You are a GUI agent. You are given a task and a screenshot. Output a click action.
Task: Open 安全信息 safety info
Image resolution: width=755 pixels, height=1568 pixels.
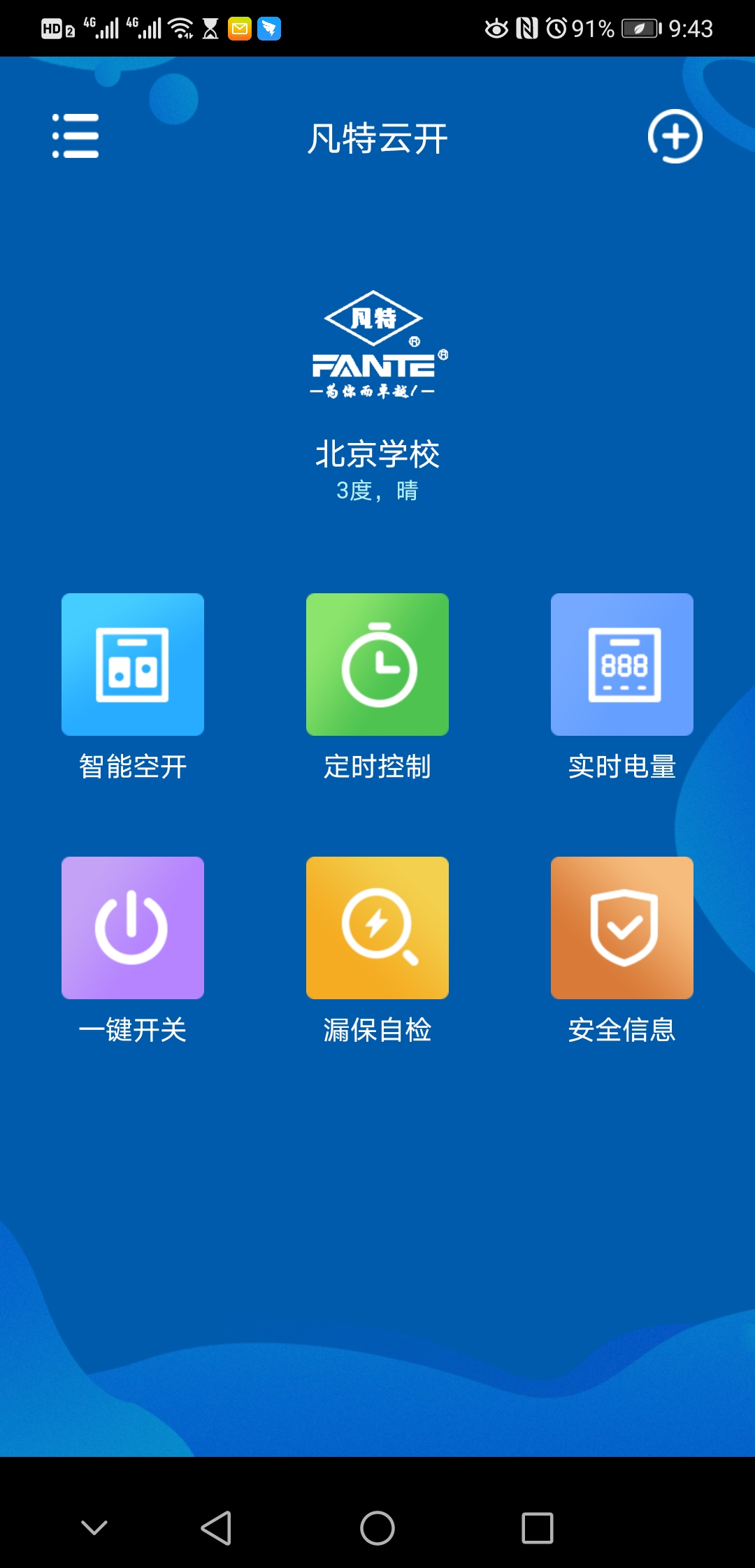point(622,928)
